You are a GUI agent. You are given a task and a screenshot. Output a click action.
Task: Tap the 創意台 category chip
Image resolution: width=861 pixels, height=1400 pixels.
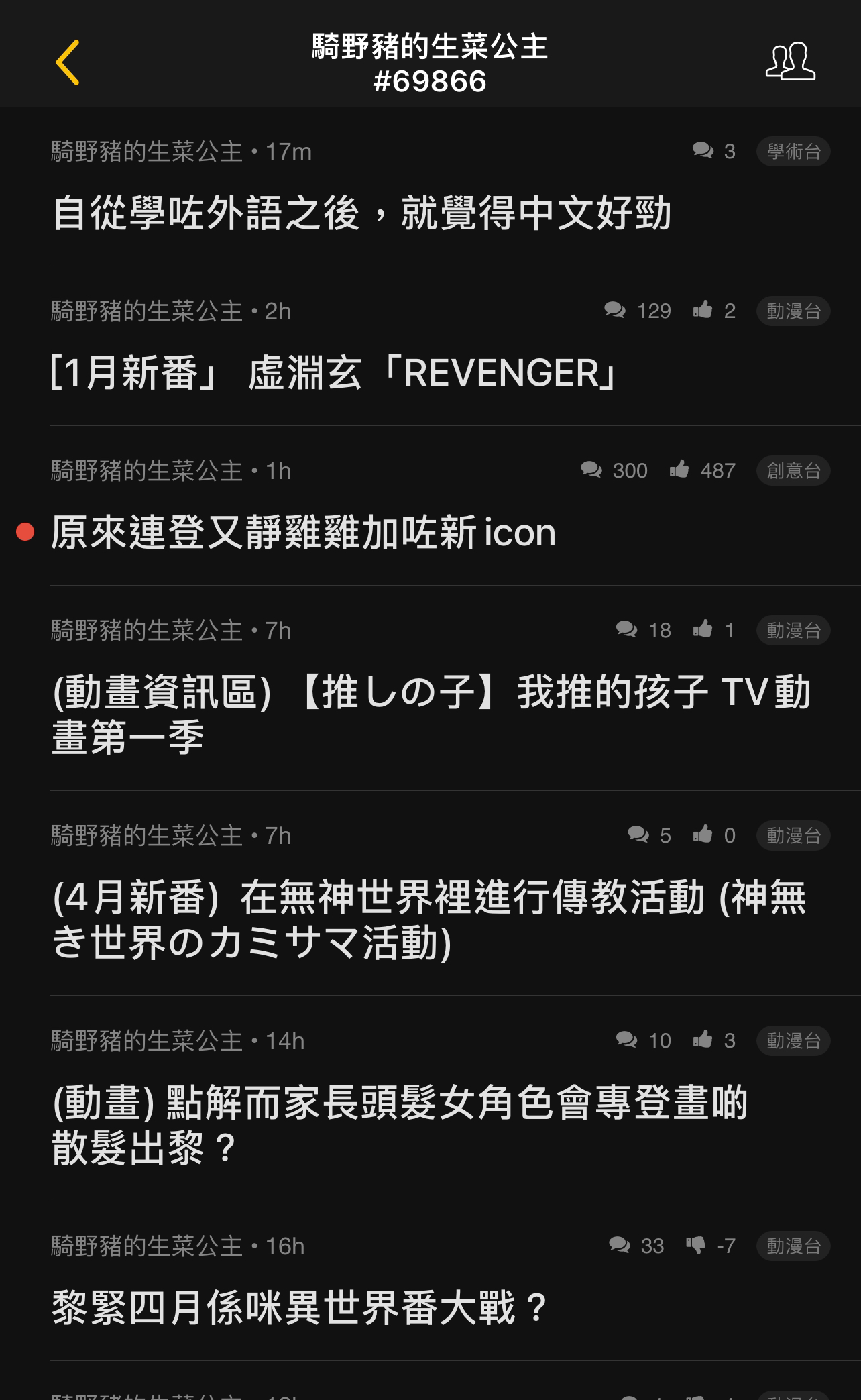(793, 471)
